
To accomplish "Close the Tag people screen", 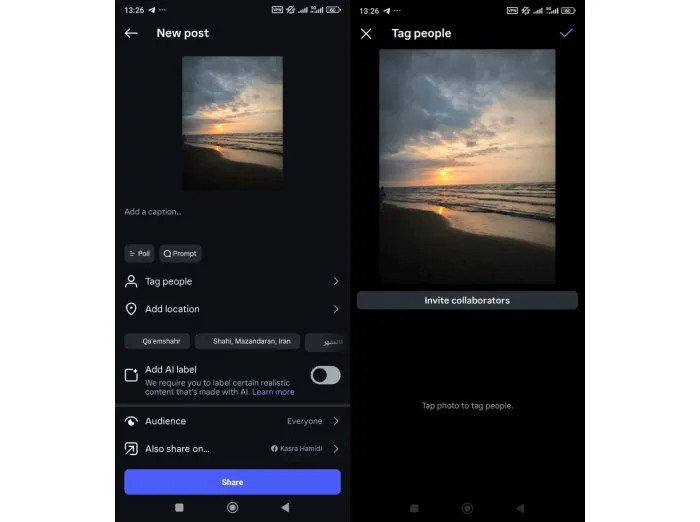I will 366,33.
